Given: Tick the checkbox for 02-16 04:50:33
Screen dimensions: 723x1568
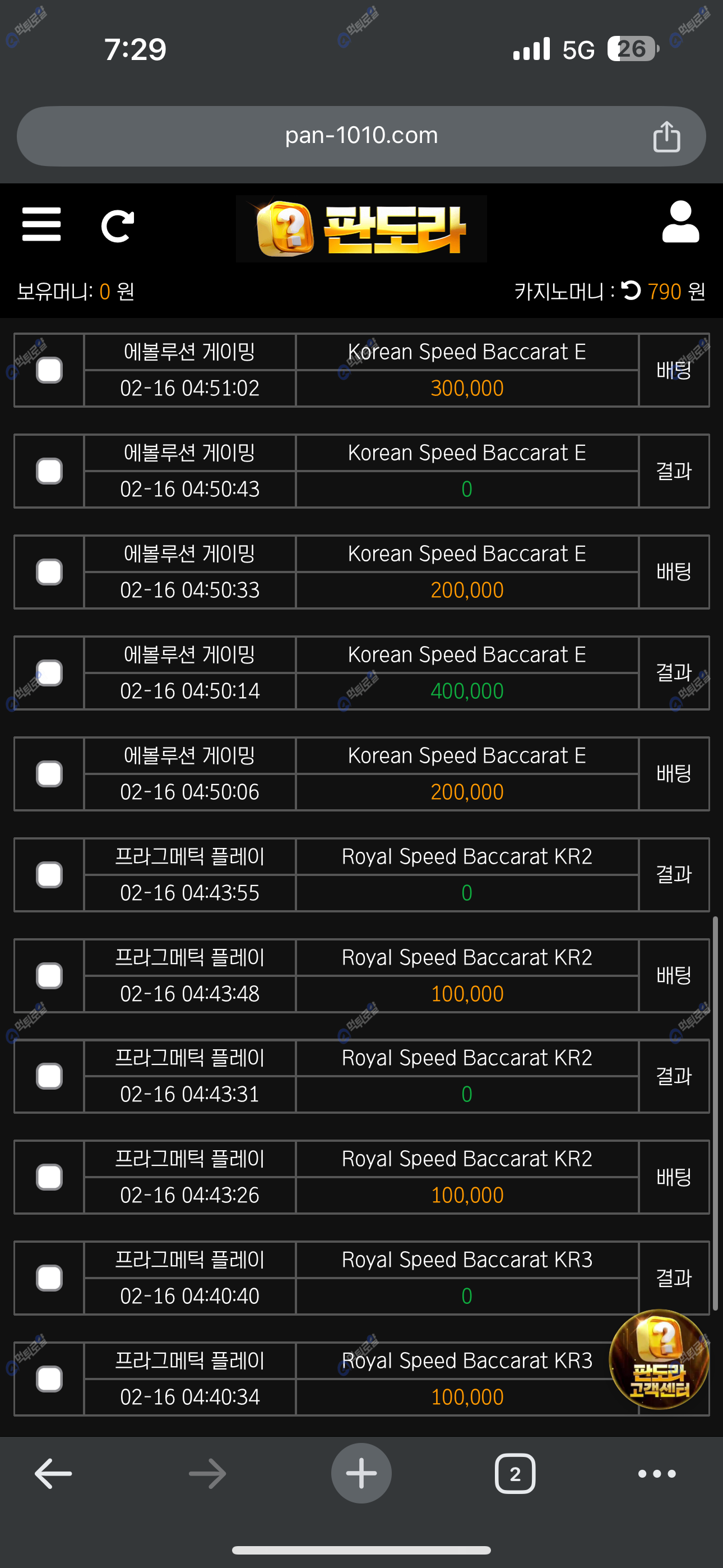Looking at the screenshot, I should (x=49, y=572).
